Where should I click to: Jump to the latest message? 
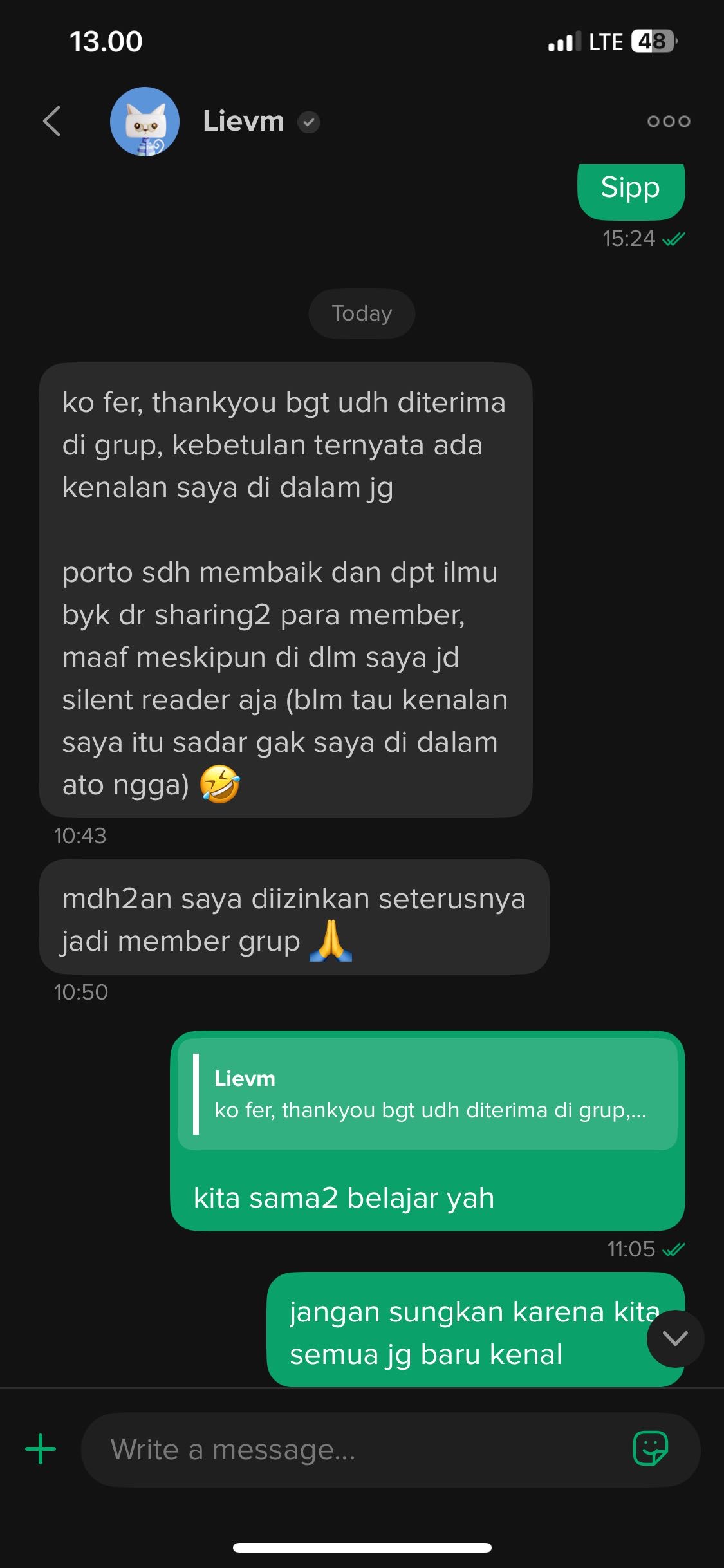point(675,1339)
